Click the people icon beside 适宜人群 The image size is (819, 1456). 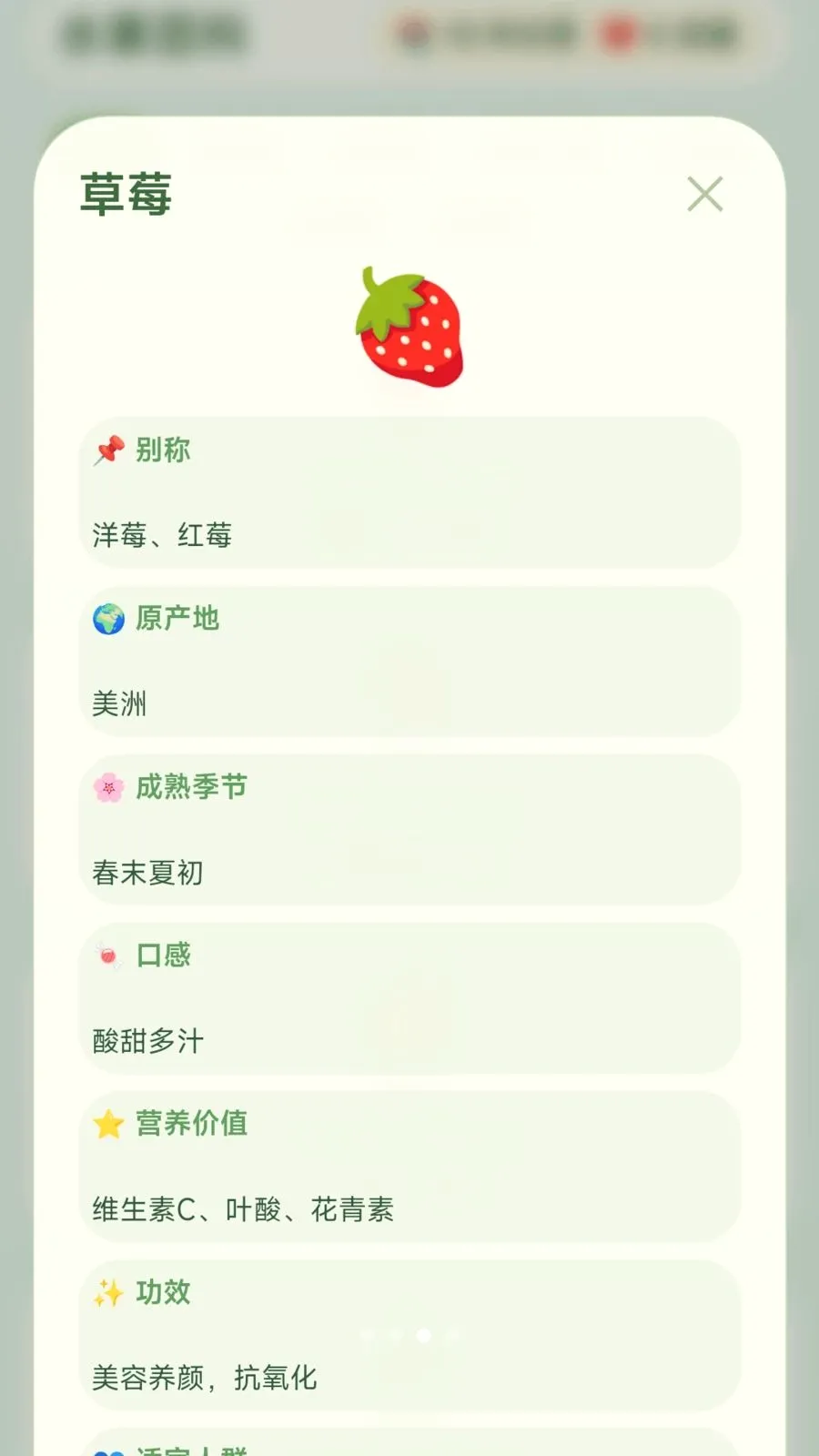pyautogui.click(x=109, y=1449)
